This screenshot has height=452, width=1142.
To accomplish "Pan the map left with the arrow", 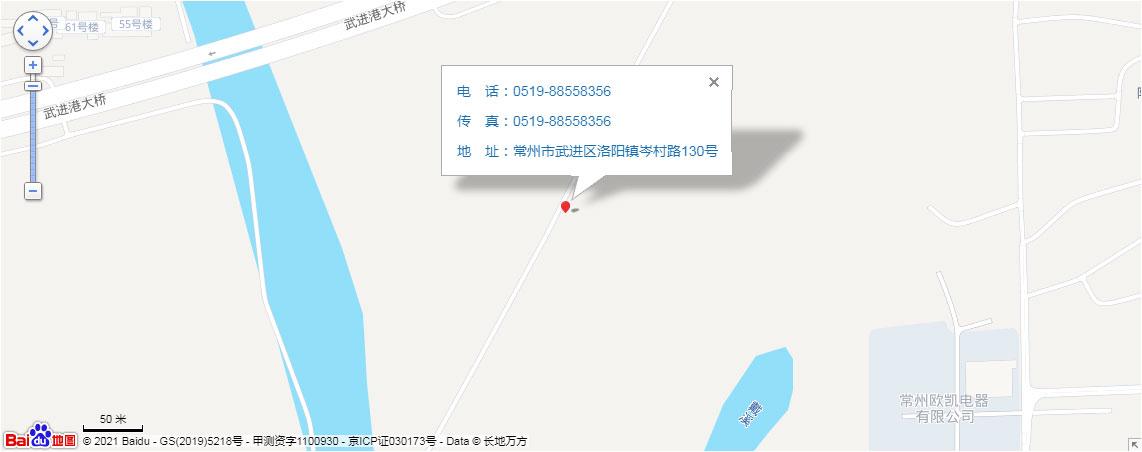I will pos(21,31).
